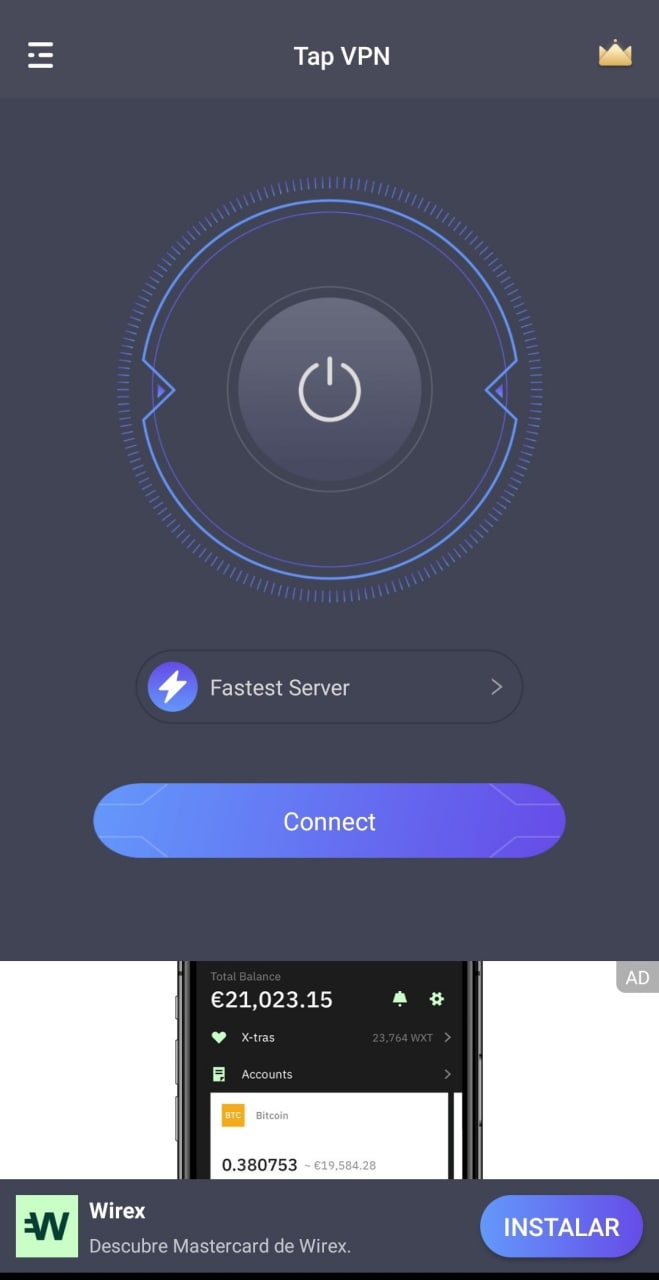Open the premium crown icon
This screenshot has height=1280, width=659.
pos(615,54)
